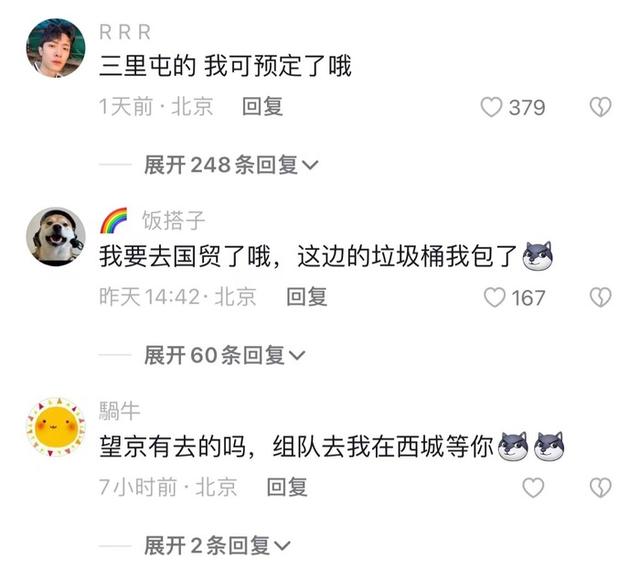Reply to 騆牛's comment
Image resolution: width=640 pixels, height=581 pixels.
point(287,486)
